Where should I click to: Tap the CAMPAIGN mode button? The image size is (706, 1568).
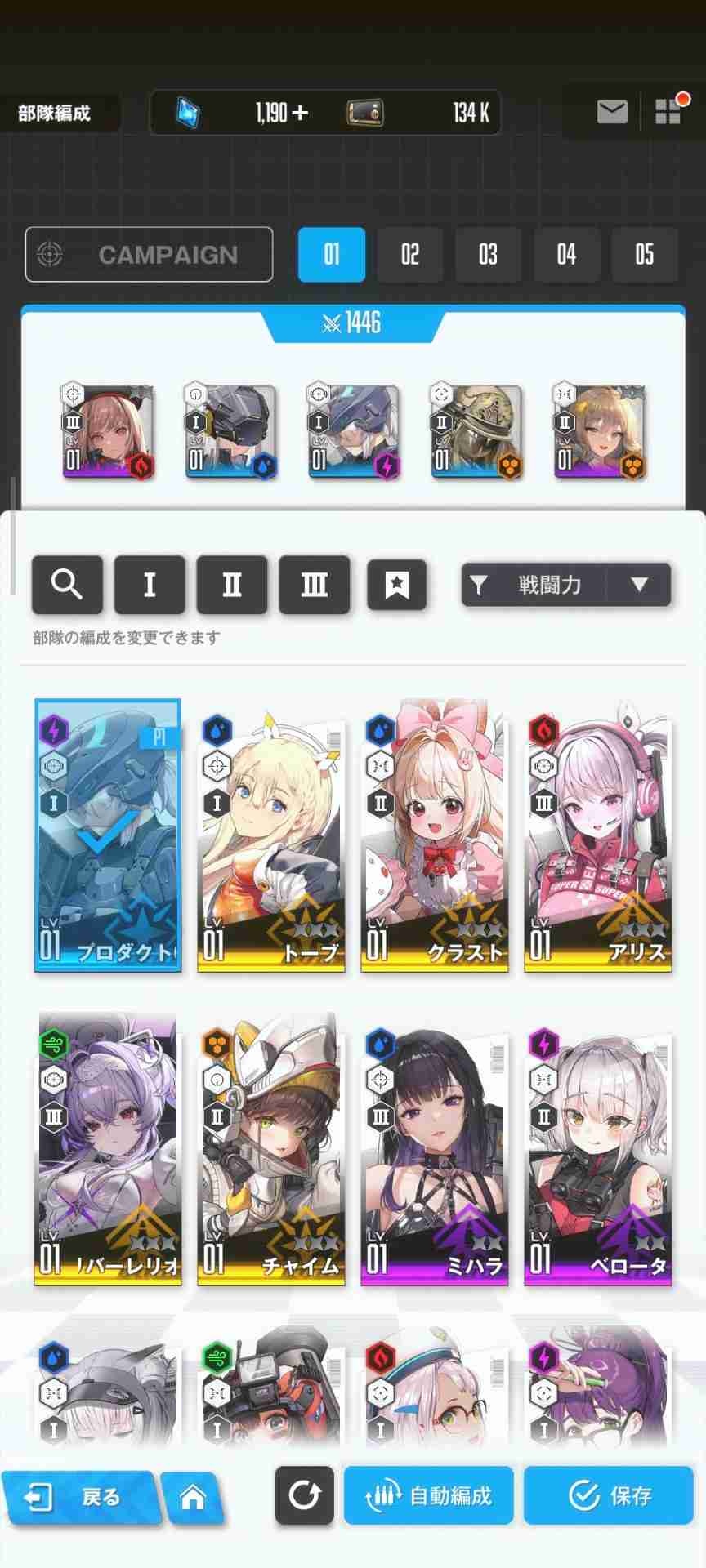150,255
